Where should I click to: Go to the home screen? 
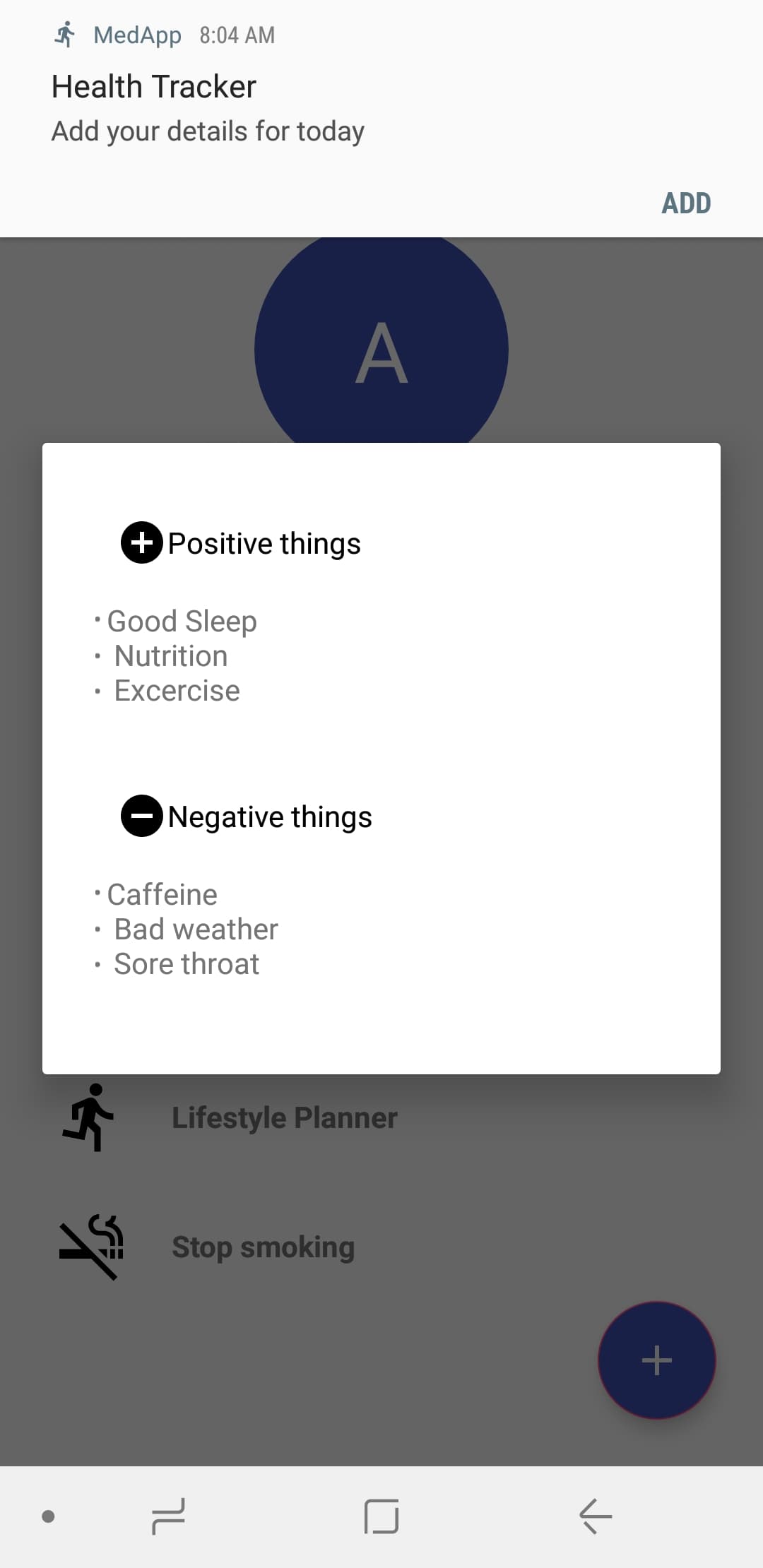(x=381, y=1516)
